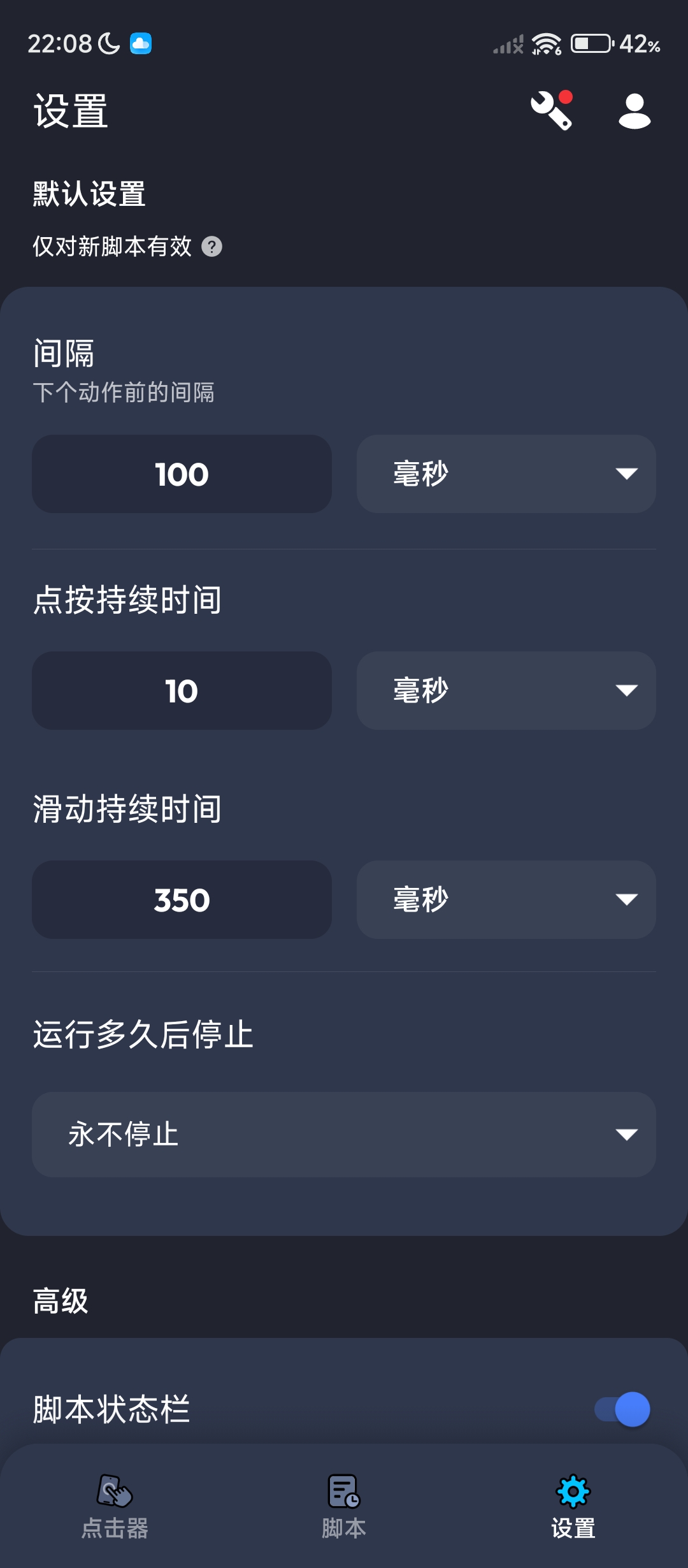Open the 点按持续时间 unit dropdown
This screenshot has width=688, height=1568.
point(506,691)
